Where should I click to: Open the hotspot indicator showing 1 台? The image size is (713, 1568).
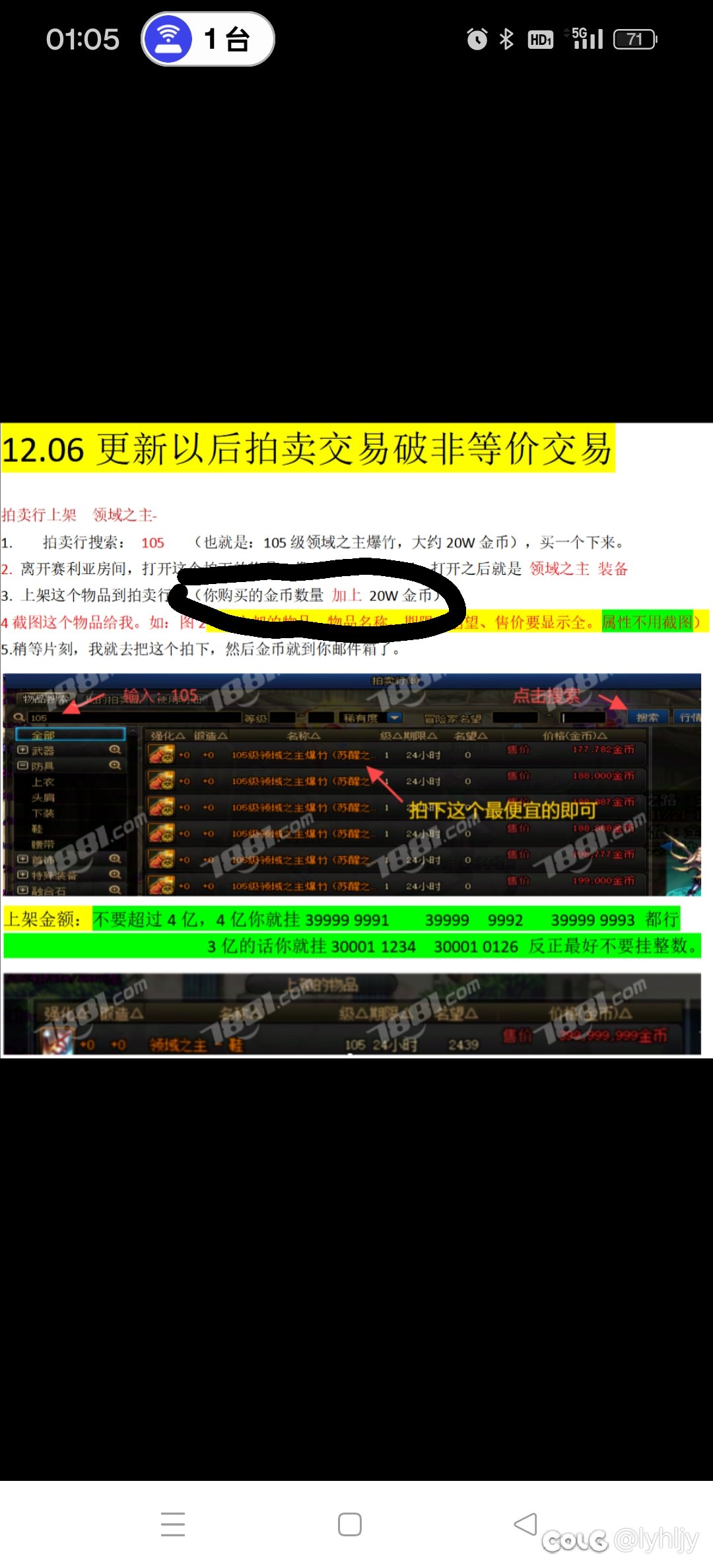208,39
